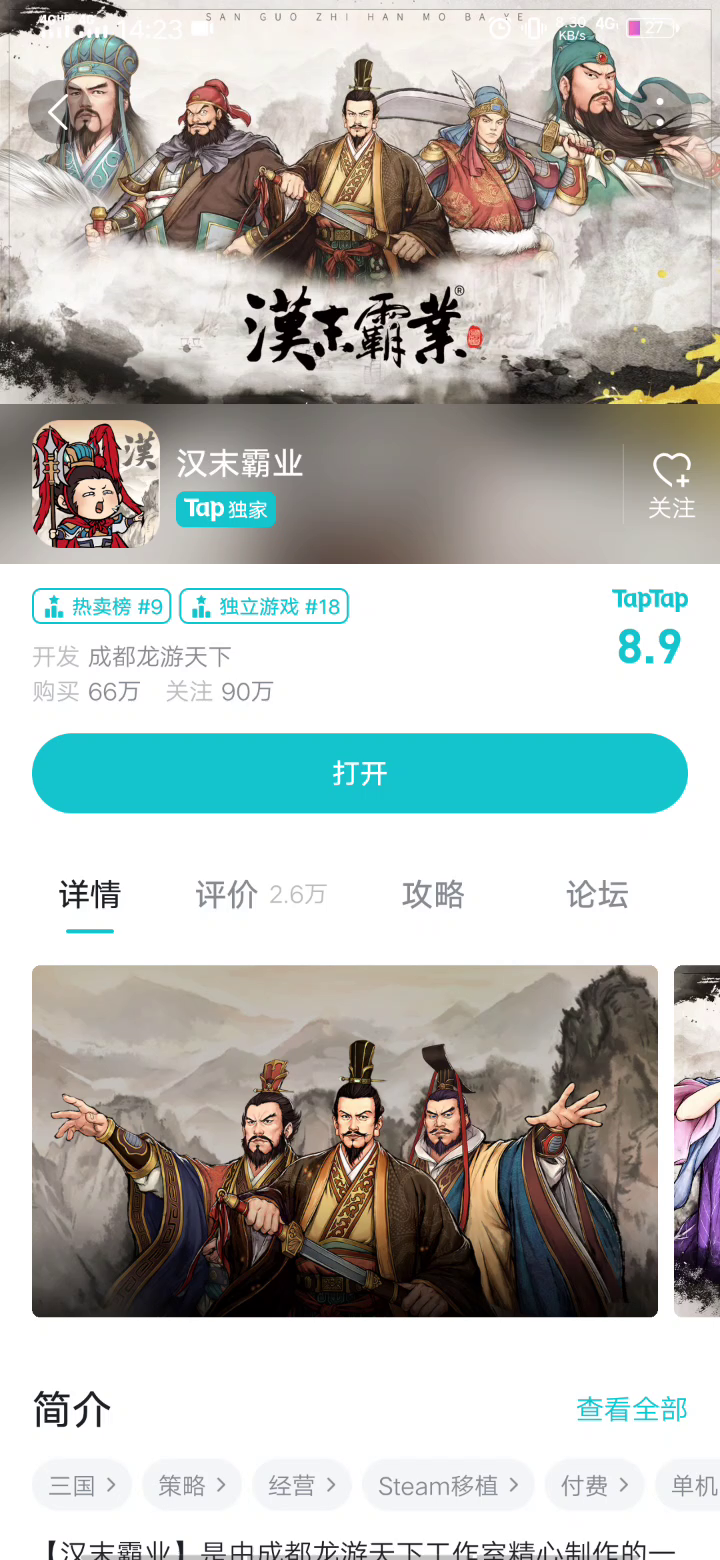Switch to the 评价 tab

(260, 894)
